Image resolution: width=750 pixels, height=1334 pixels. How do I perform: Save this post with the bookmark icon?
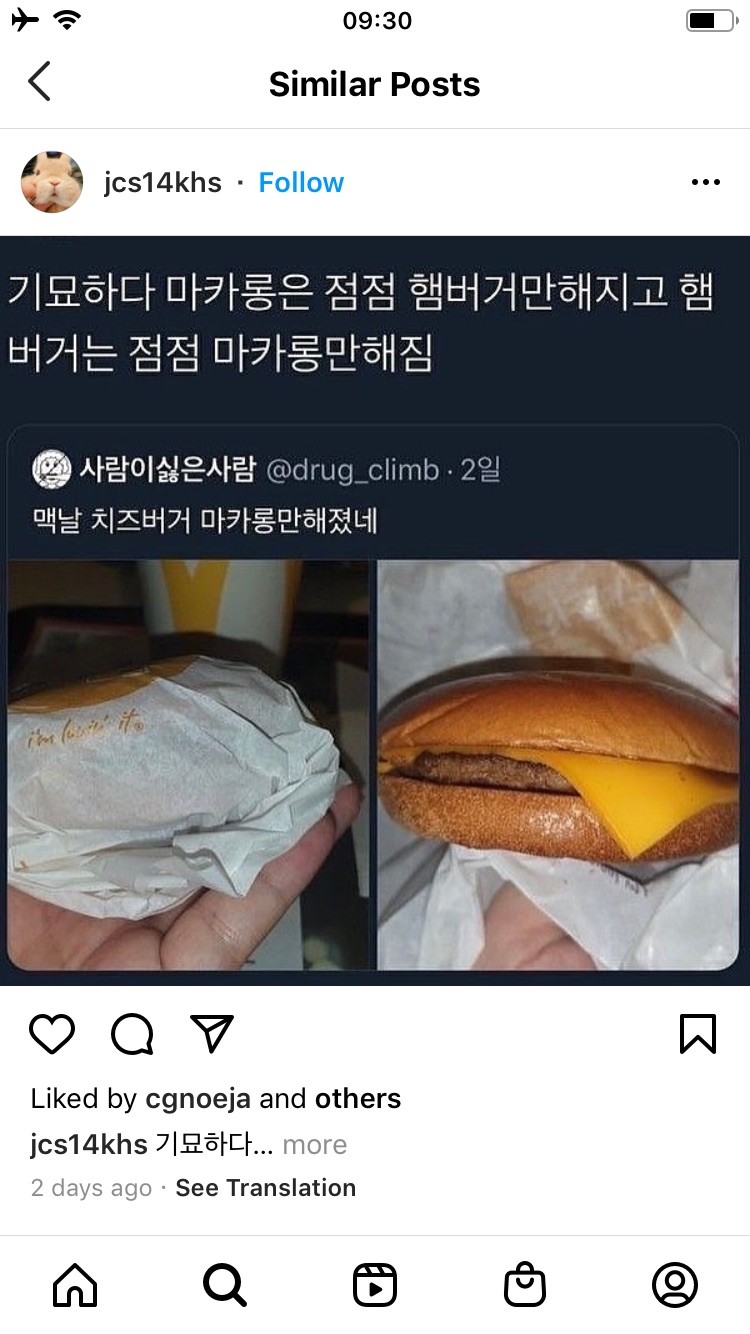[x=697, y=1034]
